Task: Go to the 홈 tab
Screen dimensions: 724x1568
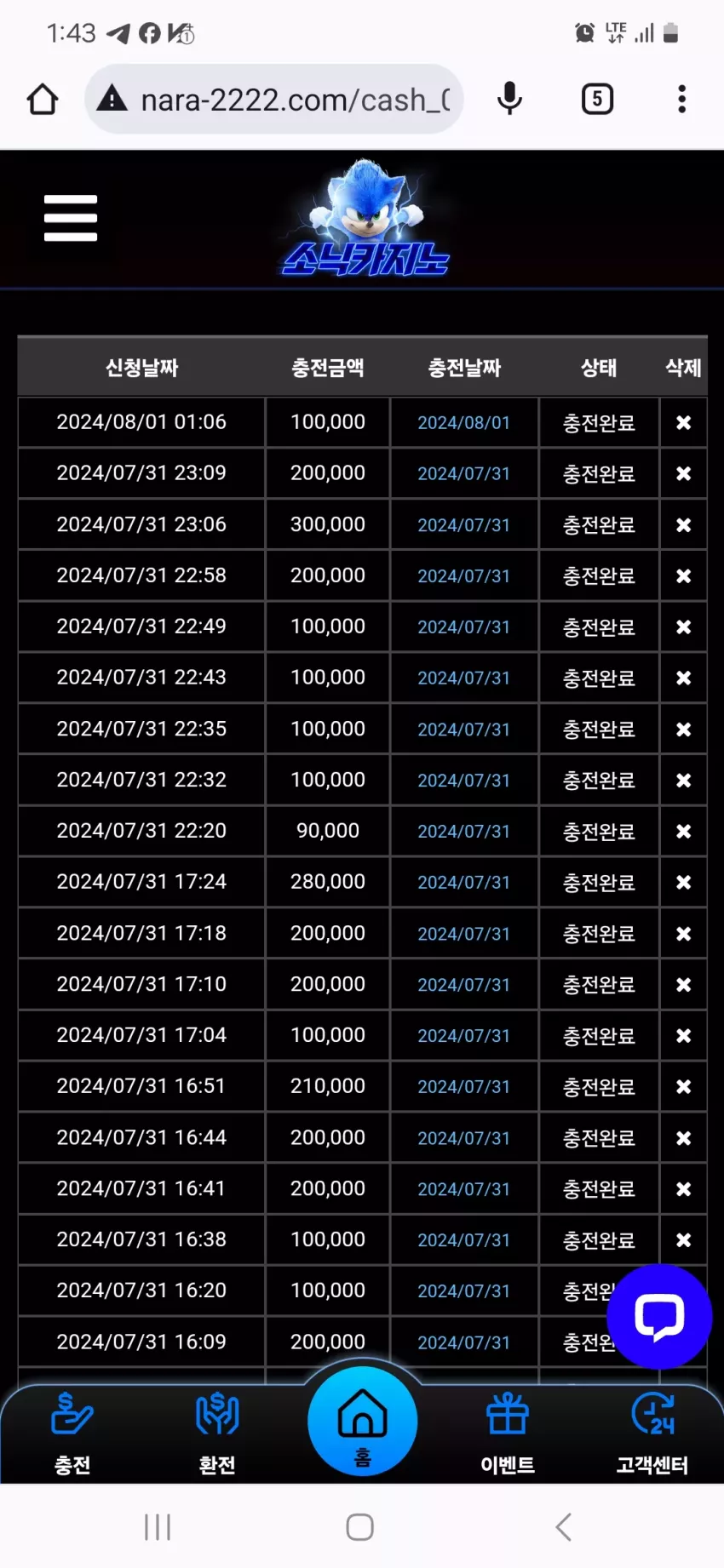Action: pos(363,1422)
